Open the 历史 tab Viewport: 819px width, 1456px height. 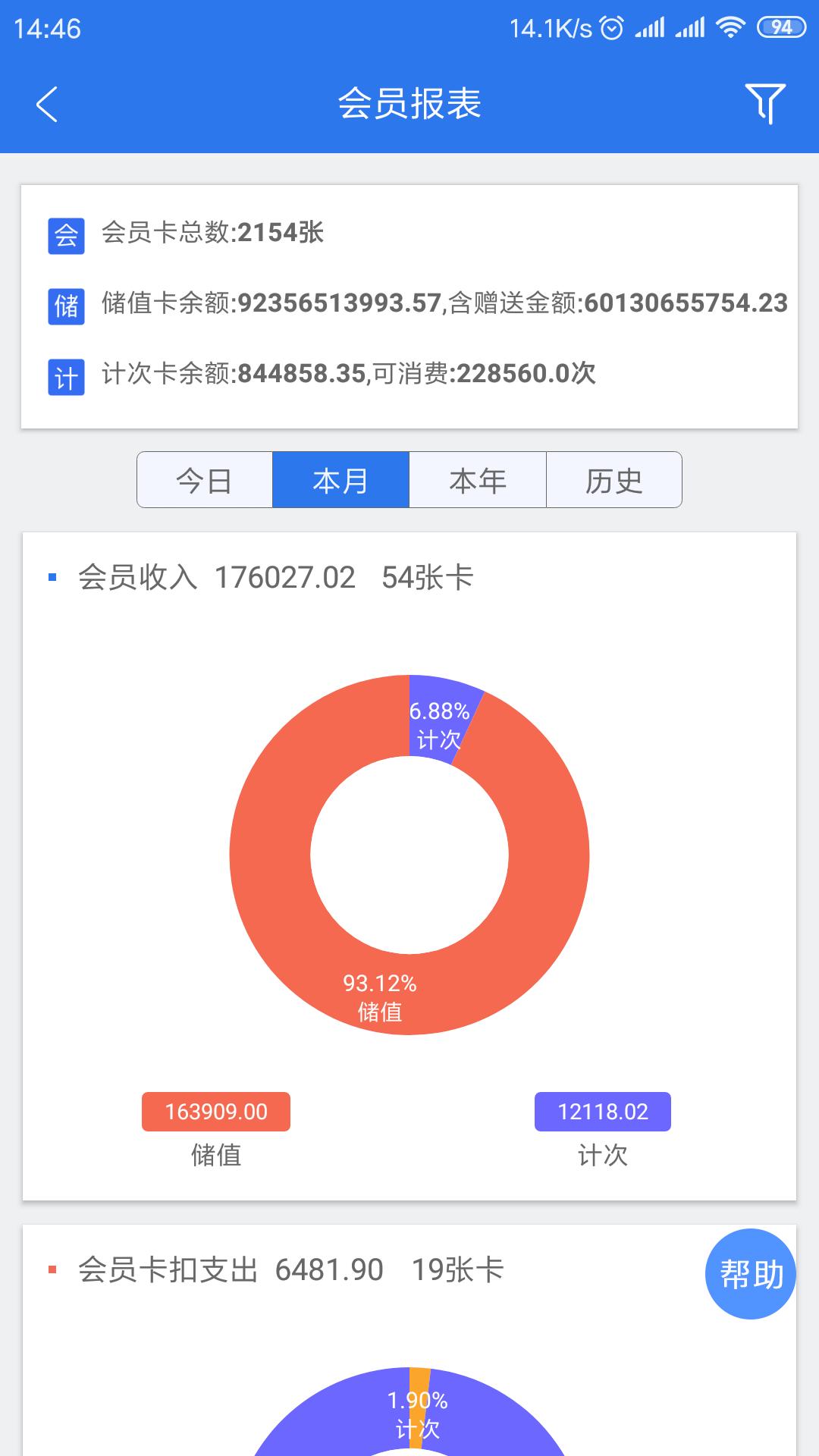pyautogui.click(x=614, y=480)
